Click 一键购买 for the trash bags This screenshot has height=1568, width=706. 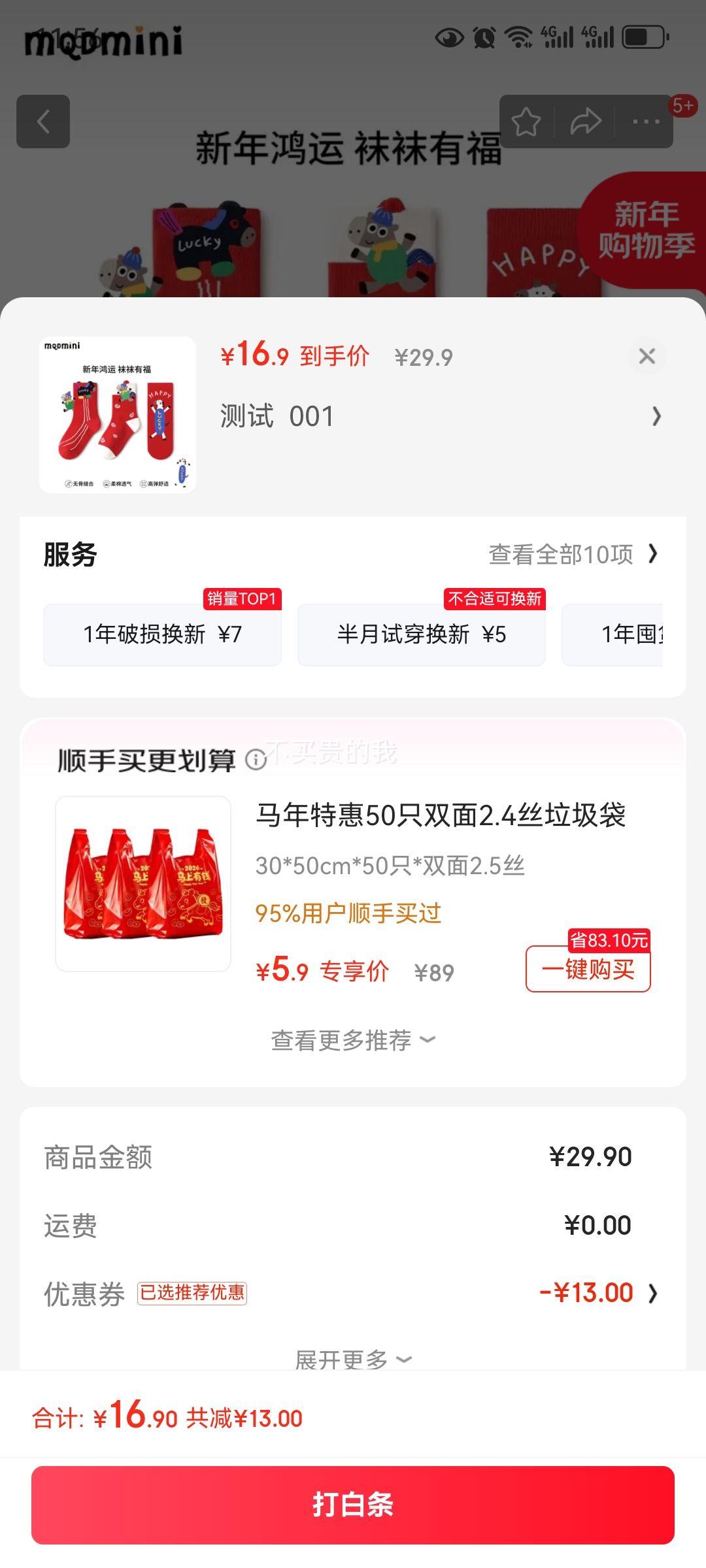coord(588,971)
